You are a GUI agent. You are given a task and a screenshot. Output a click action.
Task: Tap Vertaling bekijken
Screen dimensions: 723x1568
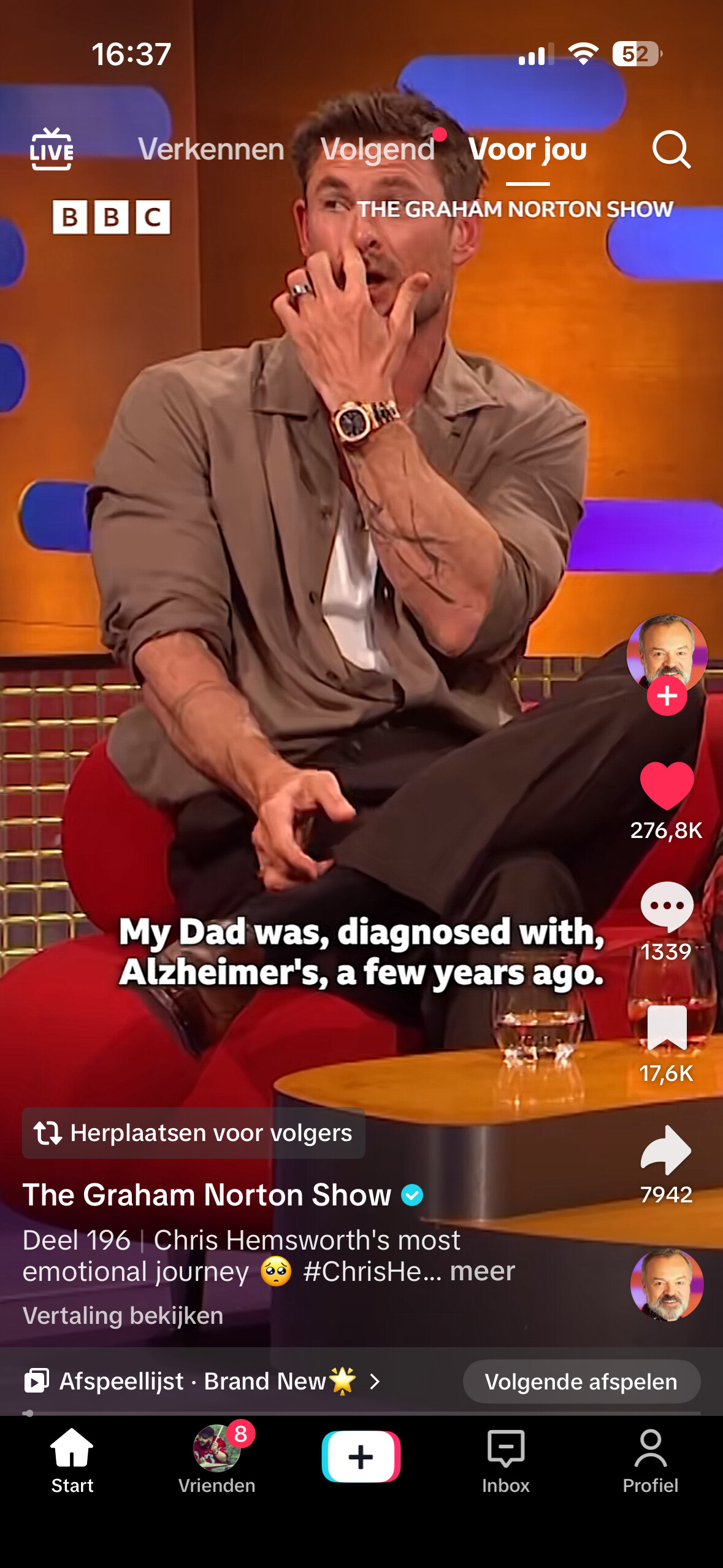(123, 1315)
